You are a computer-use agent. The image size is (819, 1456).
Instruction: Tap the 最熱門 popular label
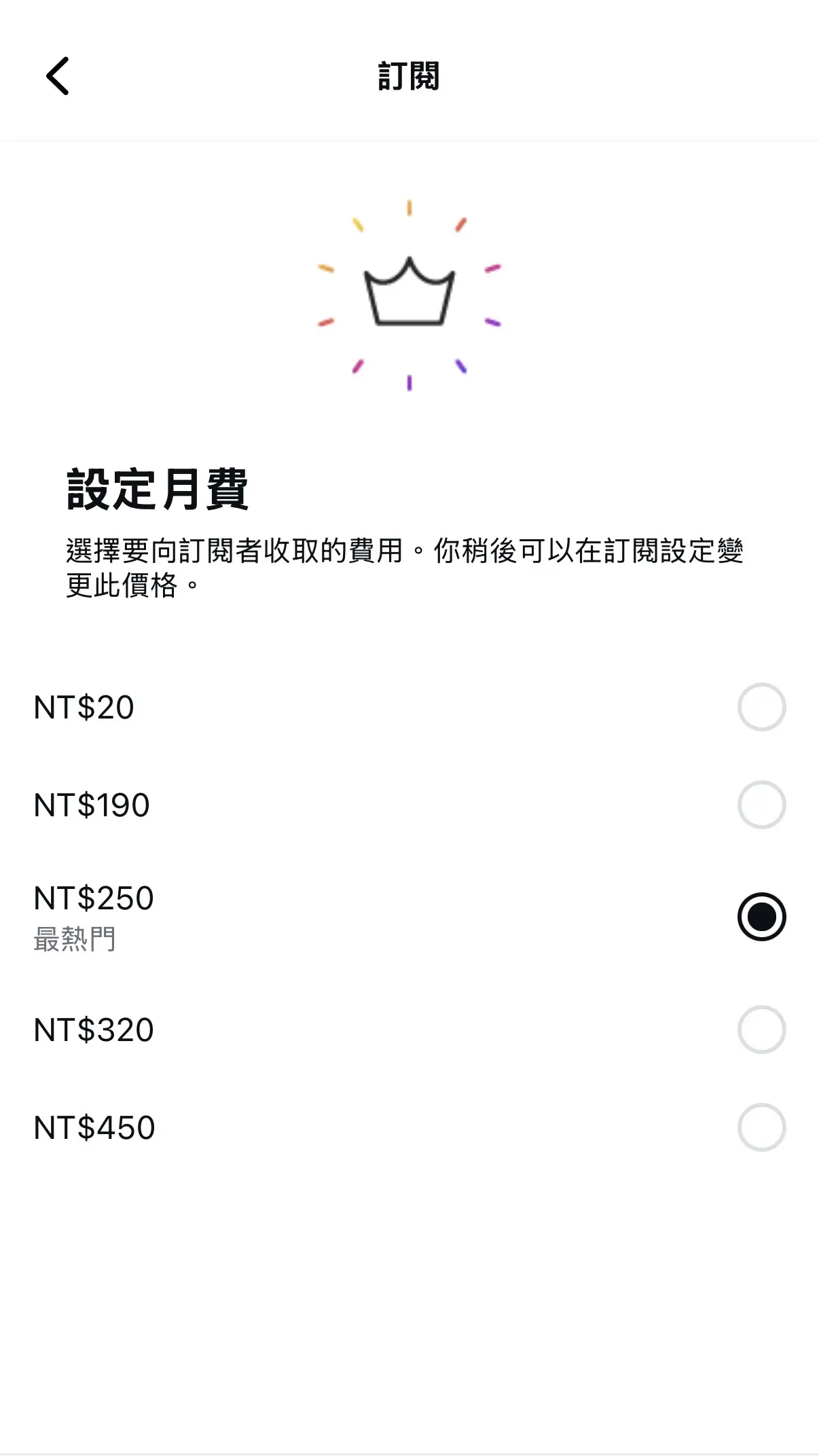point(75,939)
